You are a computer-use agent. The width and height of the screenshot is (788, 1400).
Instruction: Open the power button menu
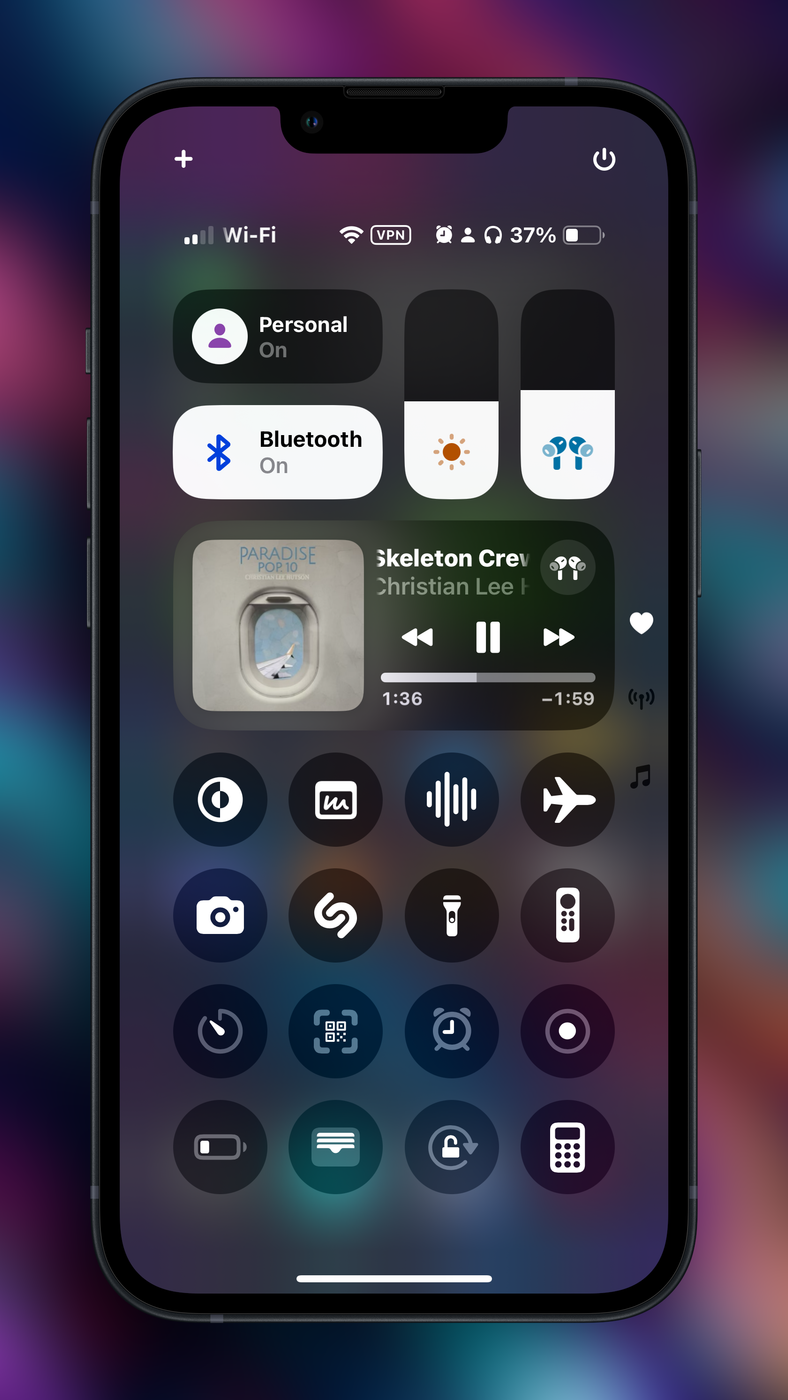tap(604, 159)
